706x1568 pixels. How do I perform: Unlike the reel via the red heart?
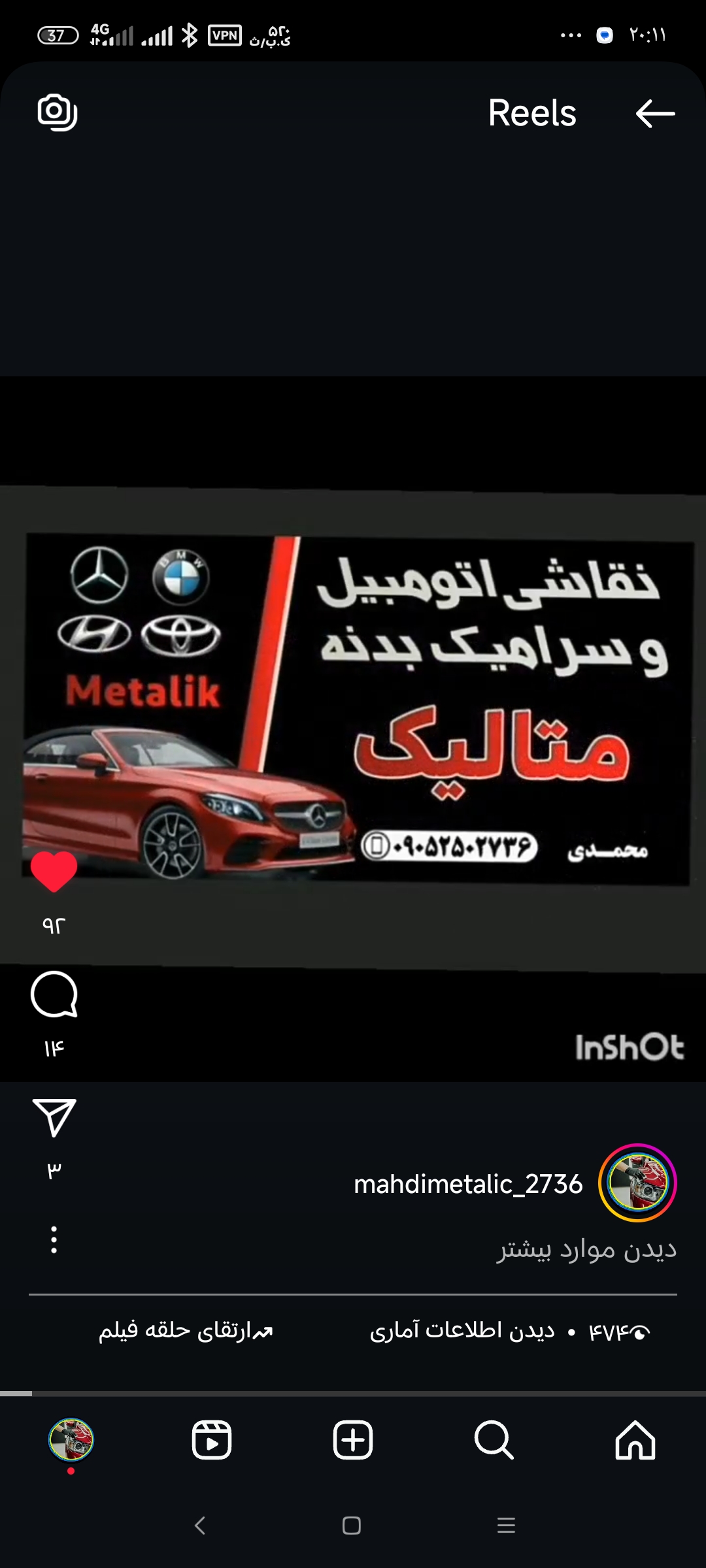point(54,872)
